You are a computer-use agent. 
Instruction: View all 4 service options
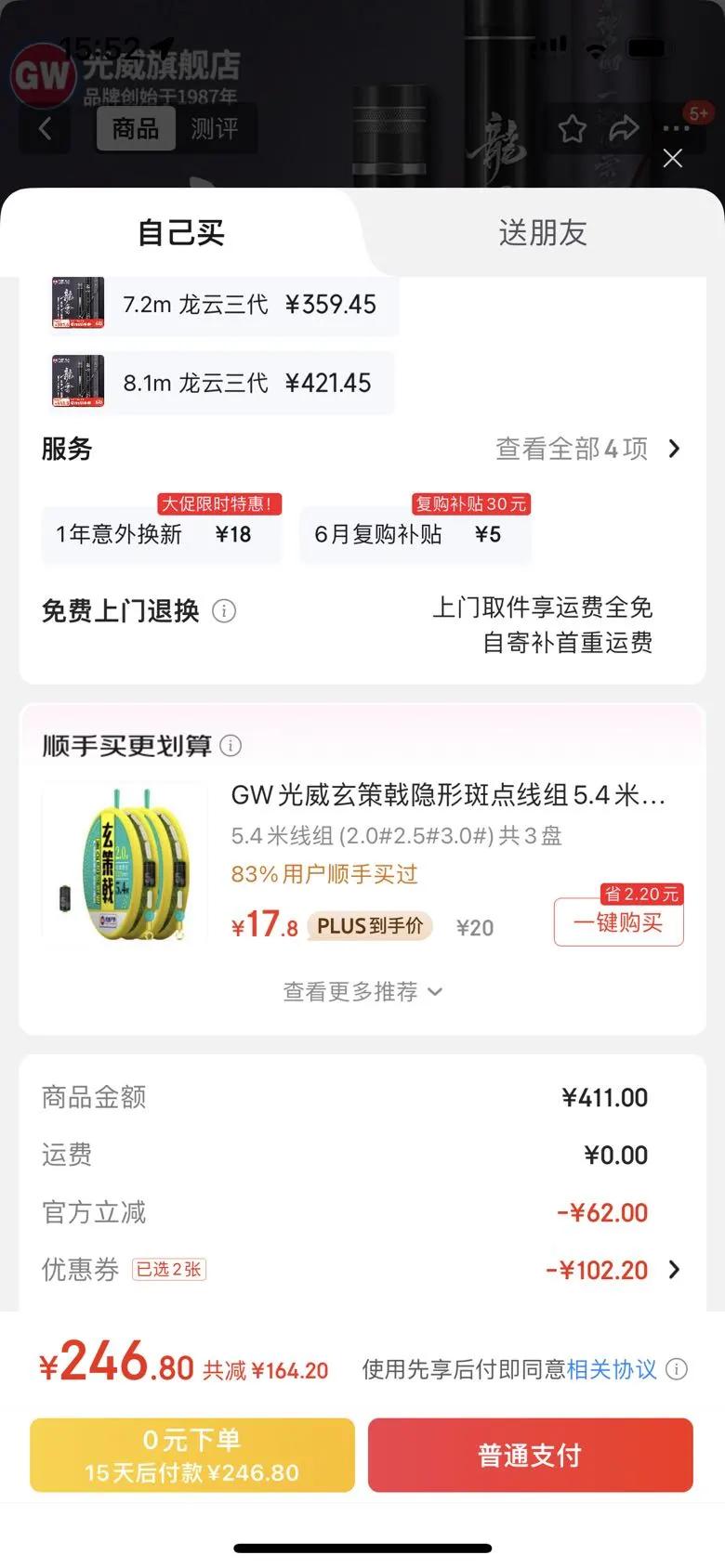(587, 450)
